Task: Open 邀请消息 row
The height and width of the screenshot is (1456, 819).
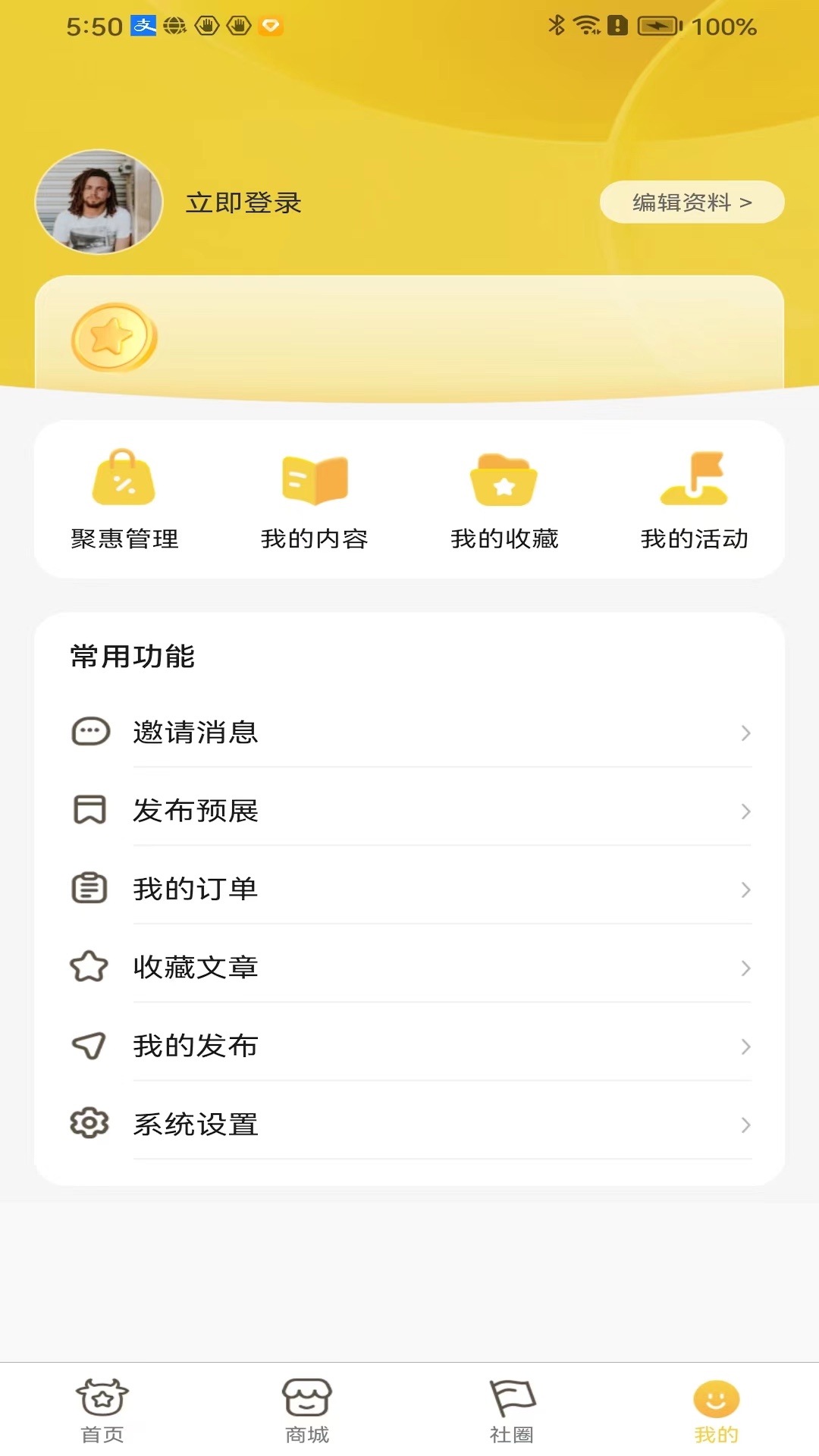Action: click(409, 733)
